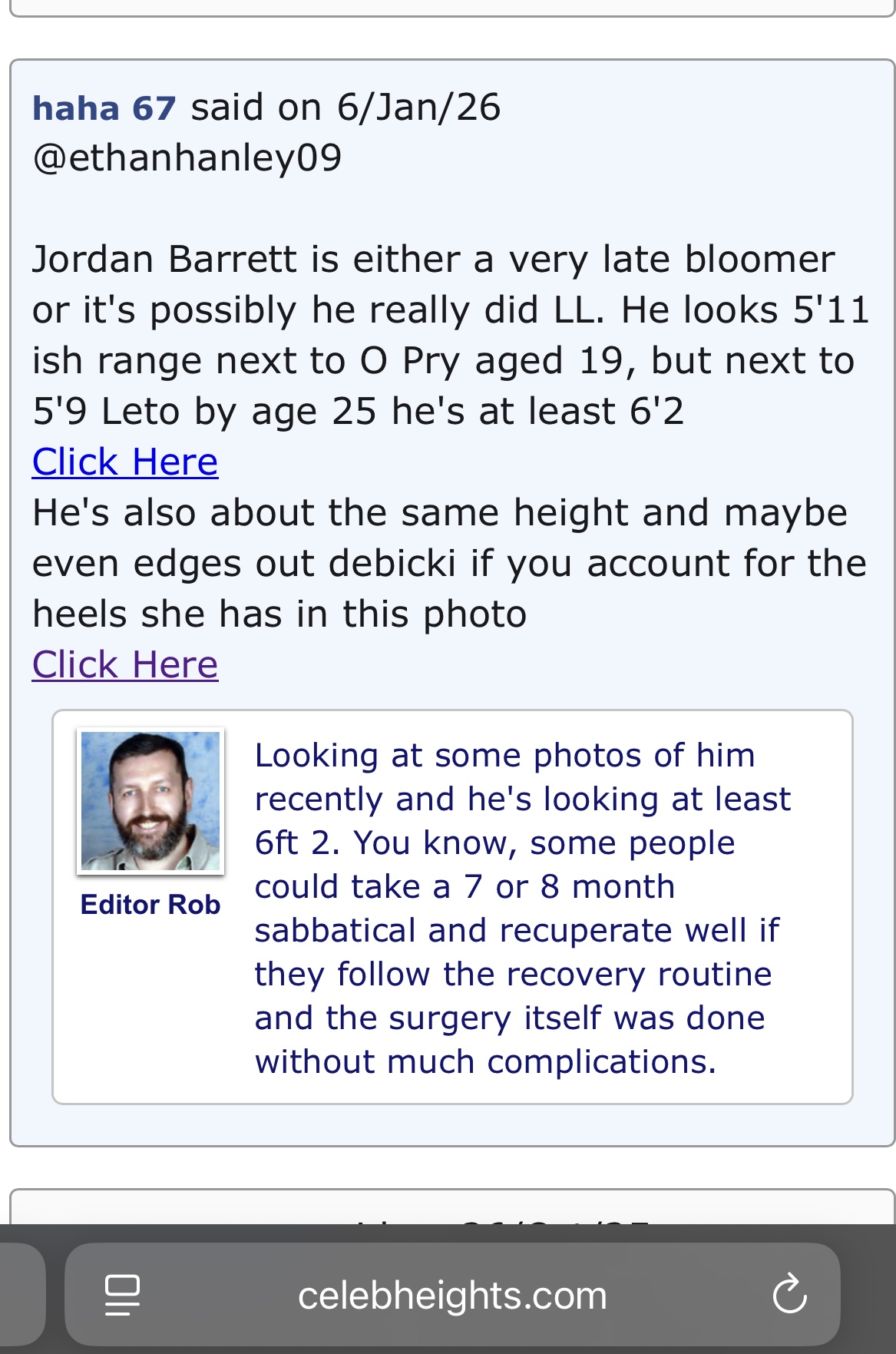Image resolution: width=896 pixels, height=1354 pixels.
Task: Reload the celebheights.com page
Action: click(789, 1295)
